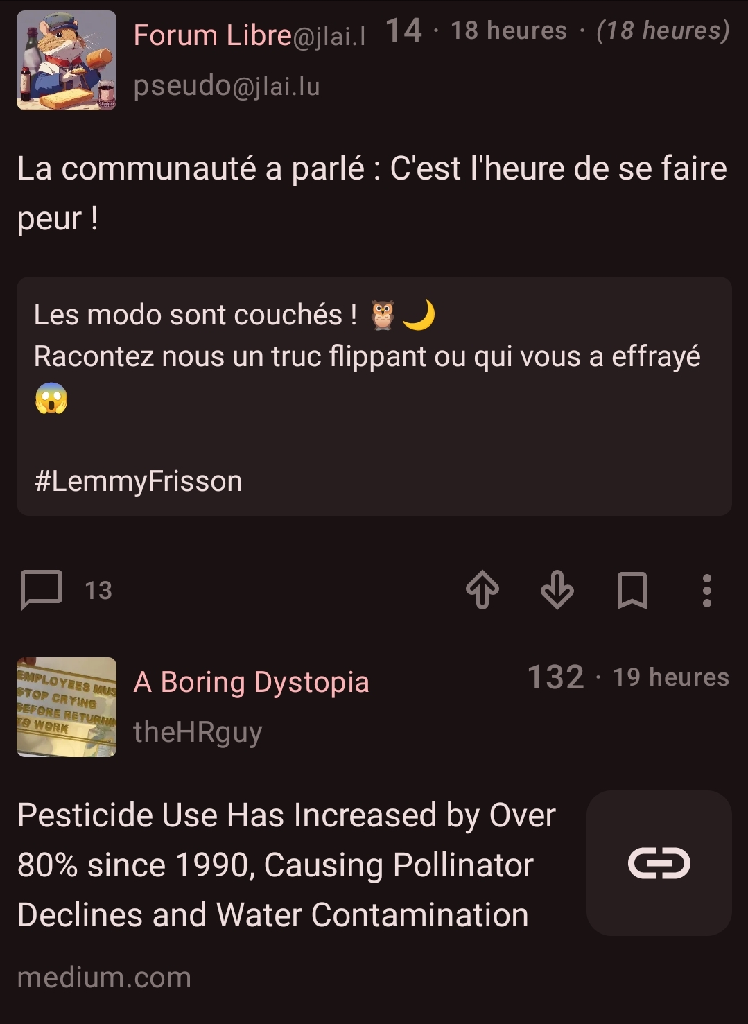This screenshot has width=748, height=1024.
Task: Tap the Forum Libre community avatar
Action: coord(66,60)
